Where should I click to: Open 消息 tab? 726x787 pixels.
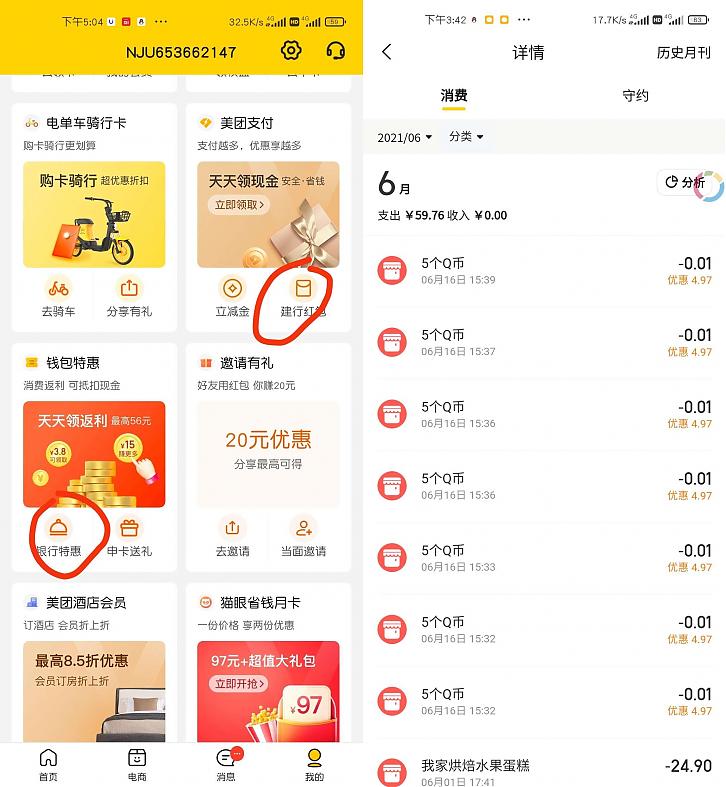(226, 764)
